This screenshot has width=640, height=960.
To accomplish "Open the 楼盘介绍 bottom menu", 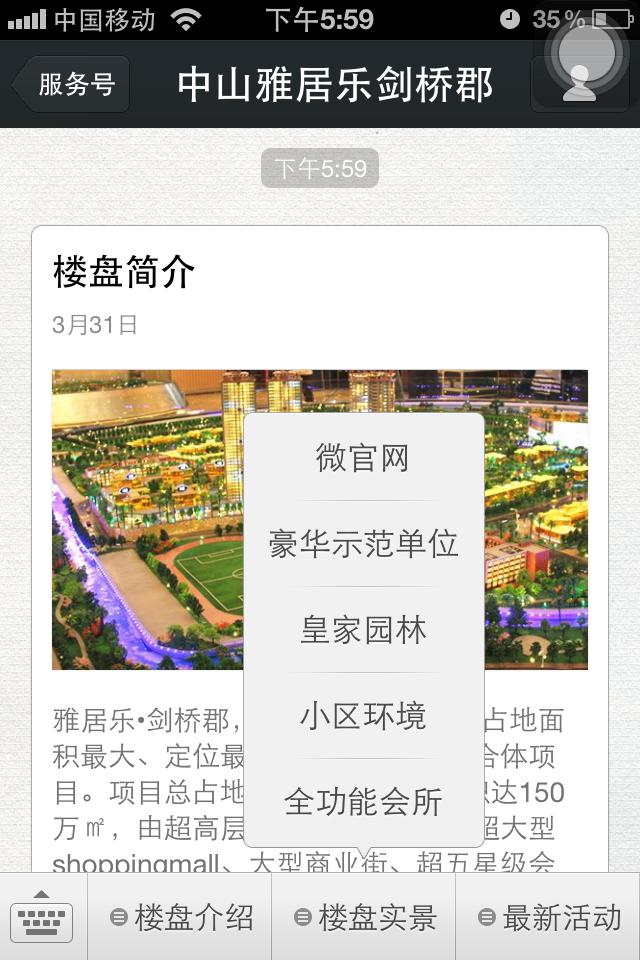I will (x=181, y=917).
